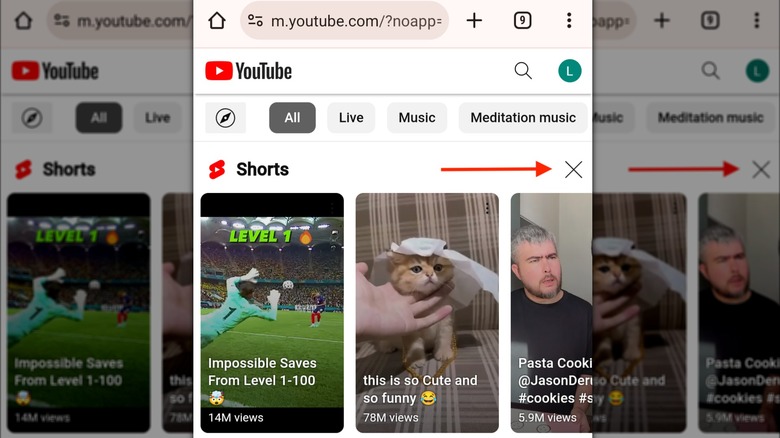Open the three-dot menu on the cat short

point(487,208)
